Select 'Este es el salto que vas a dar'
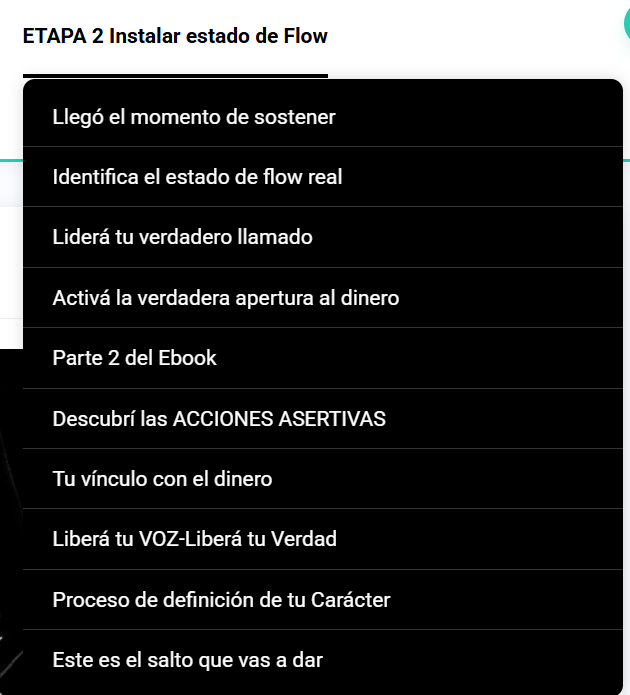The width and height of the screenshot is (630, 695). click(188, 660)
